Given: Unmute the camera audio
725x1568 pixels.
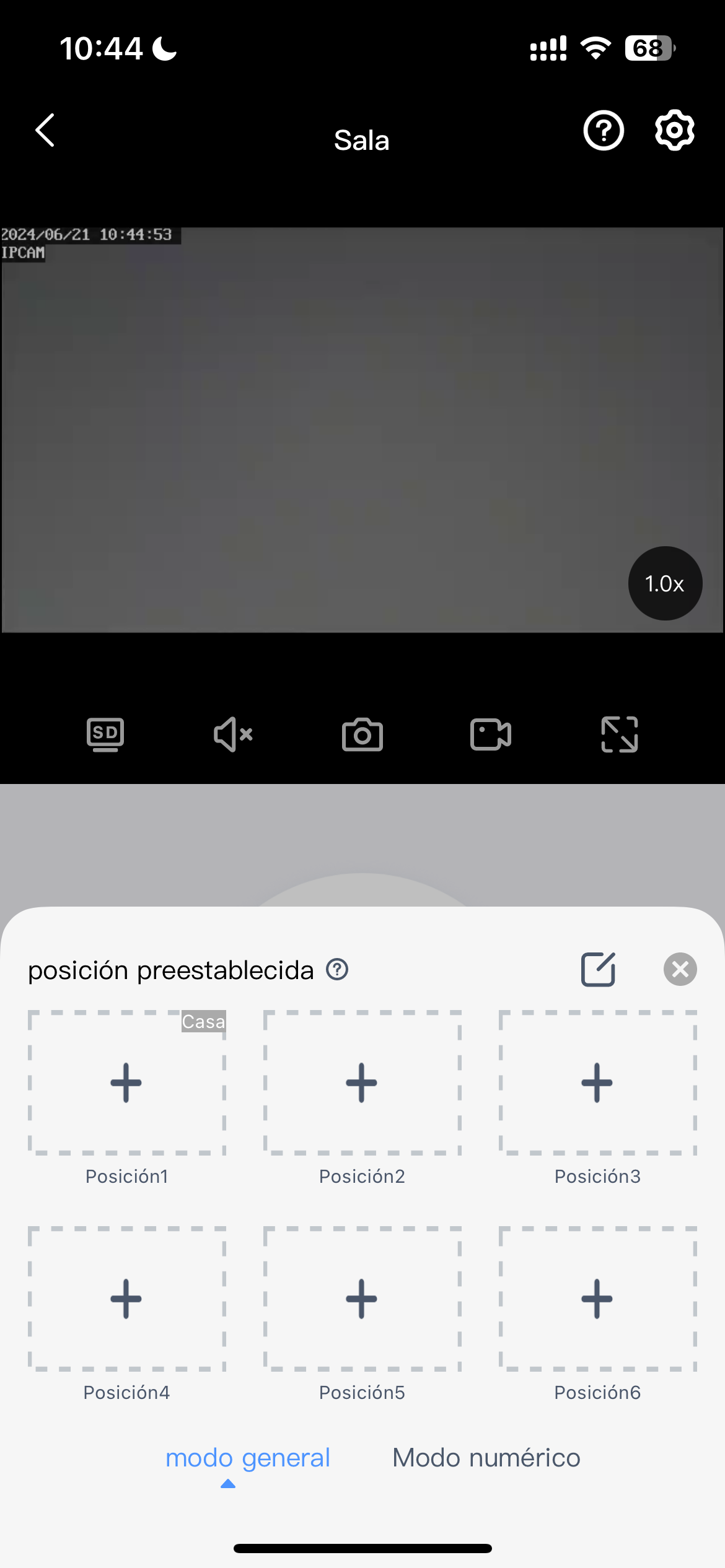Looking at the screenshot, I should pos(233,734).
